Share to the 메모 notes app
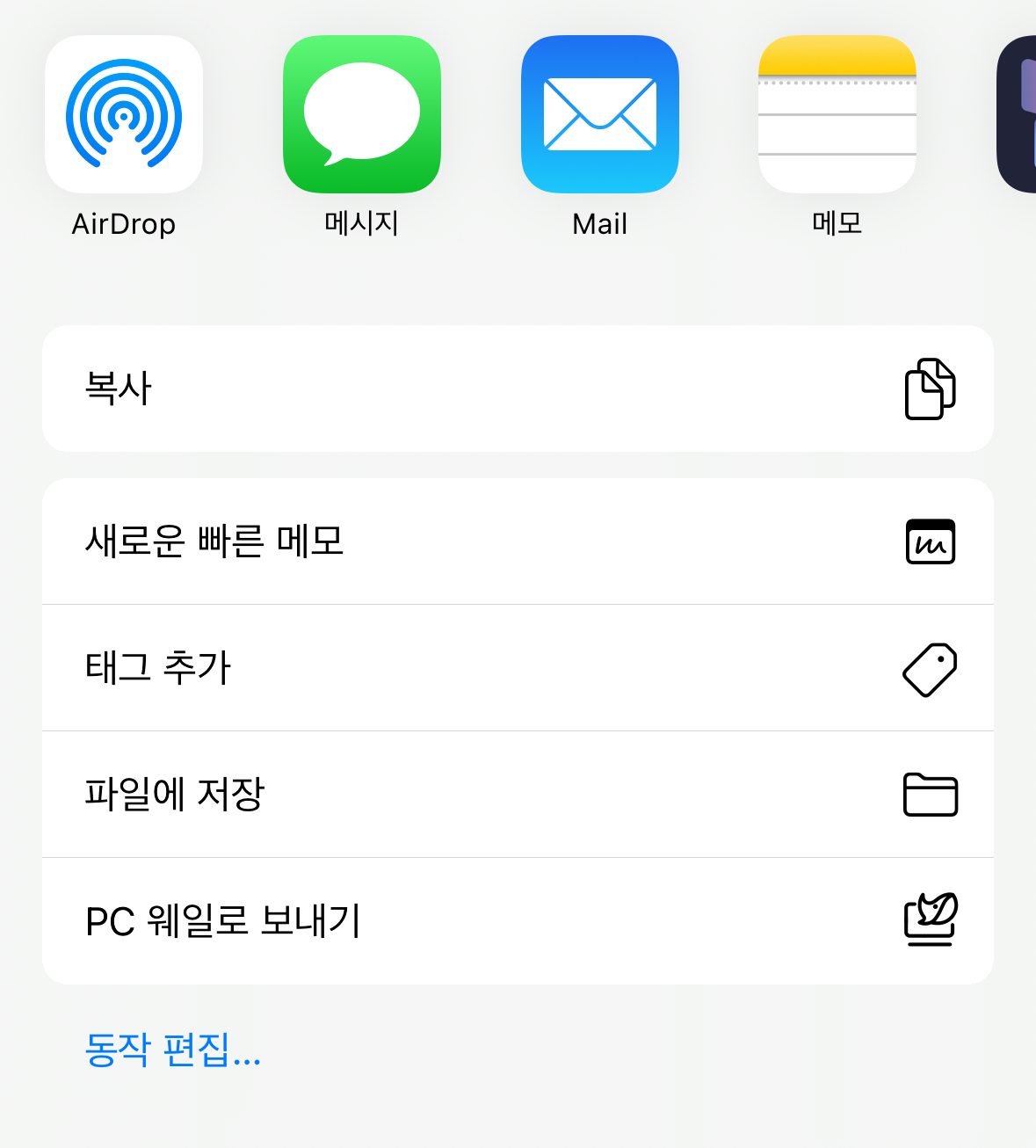1036x1148 pixels. 837,115
